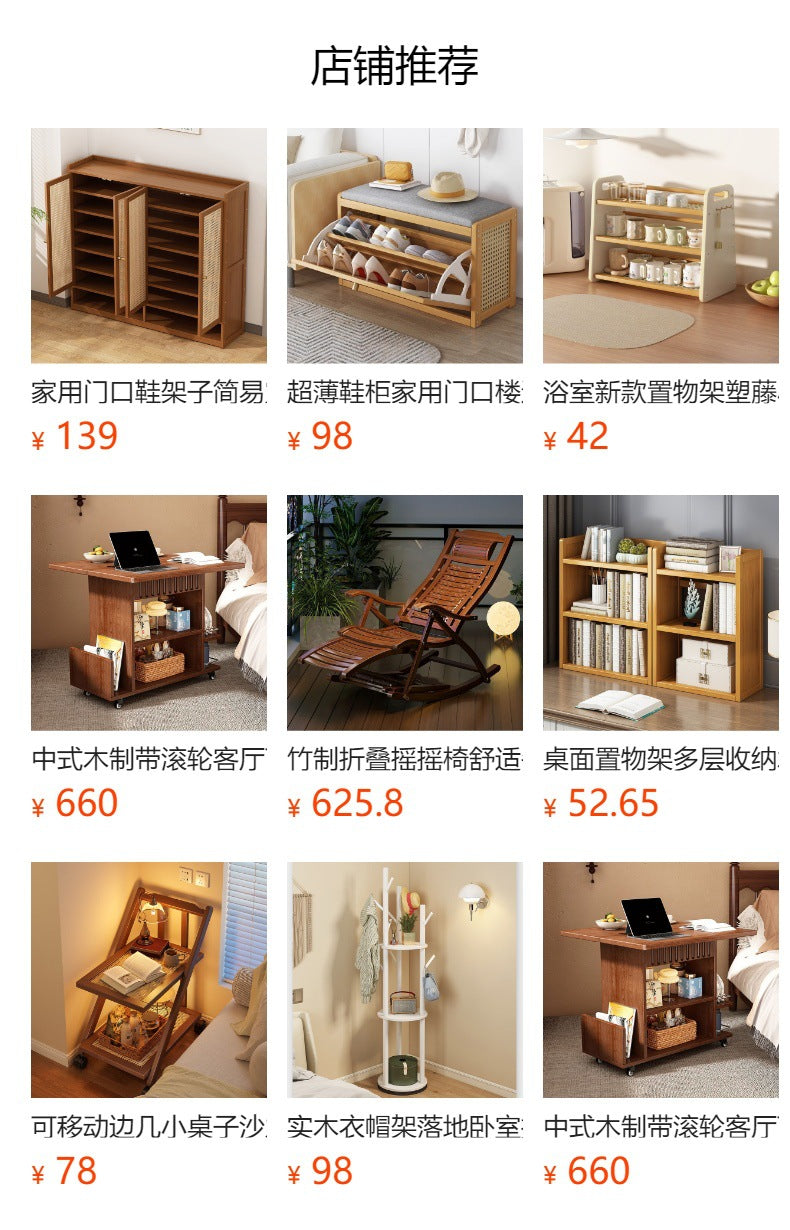View the 超薄鞋柜家用门口 shoe bench item
790x1230 pixels.
[x=404, y=245]
